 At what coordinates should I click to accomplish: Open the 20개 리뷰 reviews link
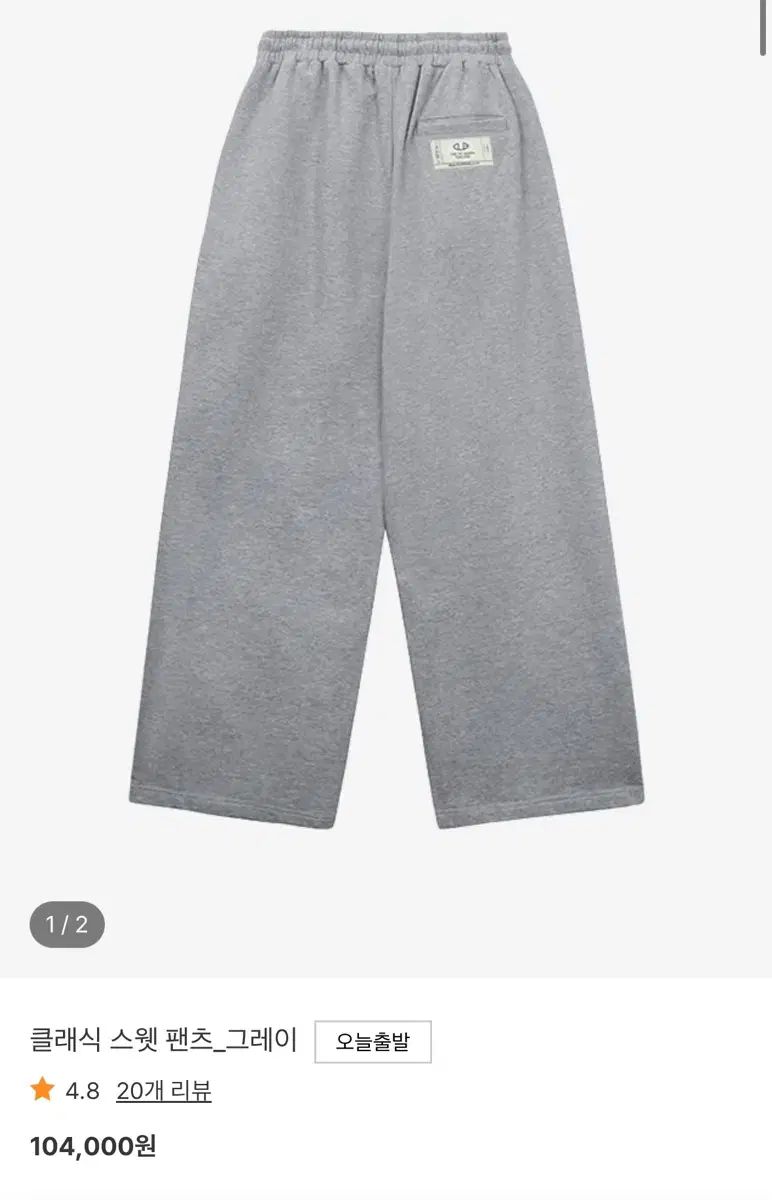(163, 1091)
